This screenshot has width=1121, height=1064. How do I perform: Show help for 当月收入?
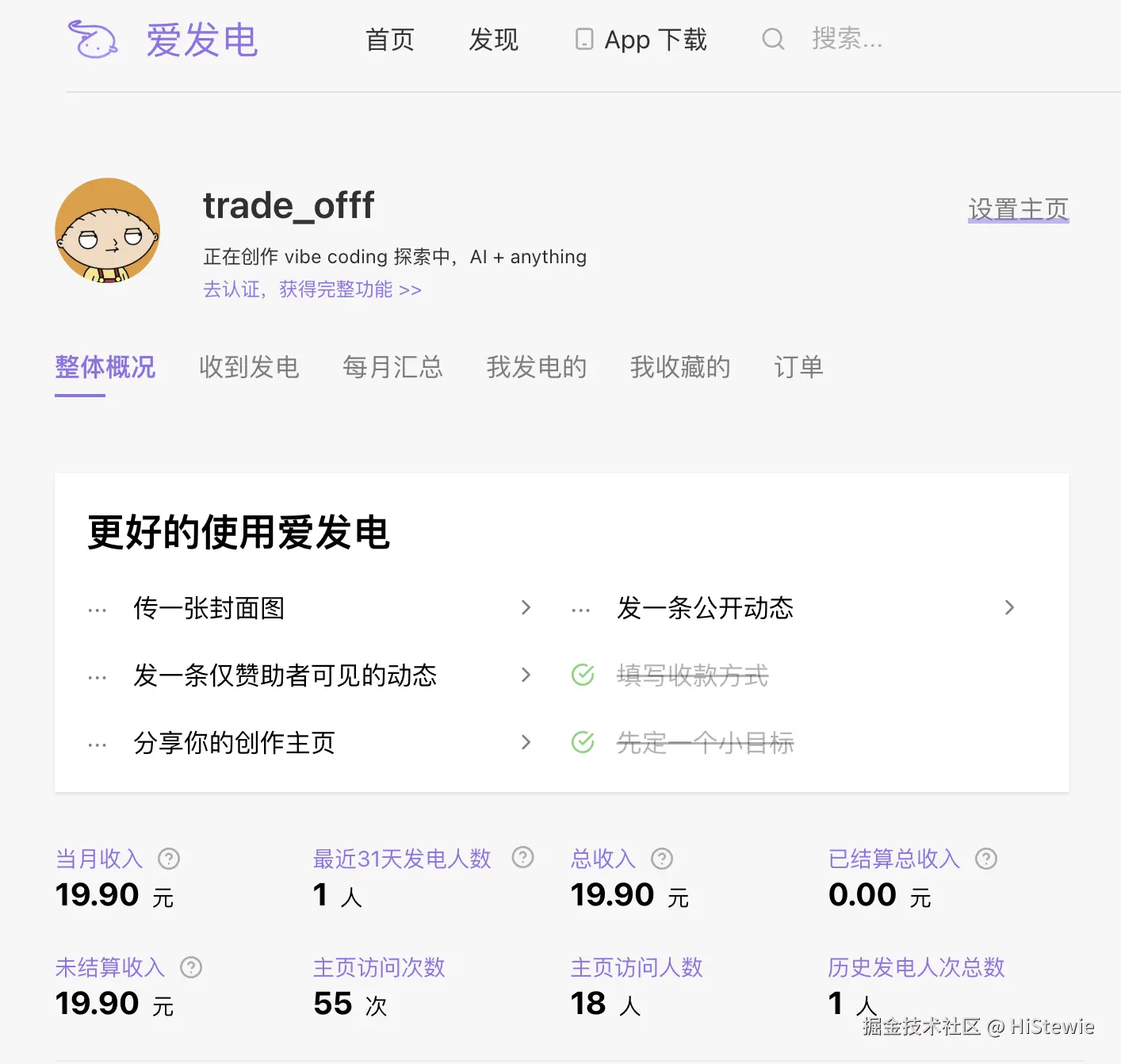coord(169,859)
